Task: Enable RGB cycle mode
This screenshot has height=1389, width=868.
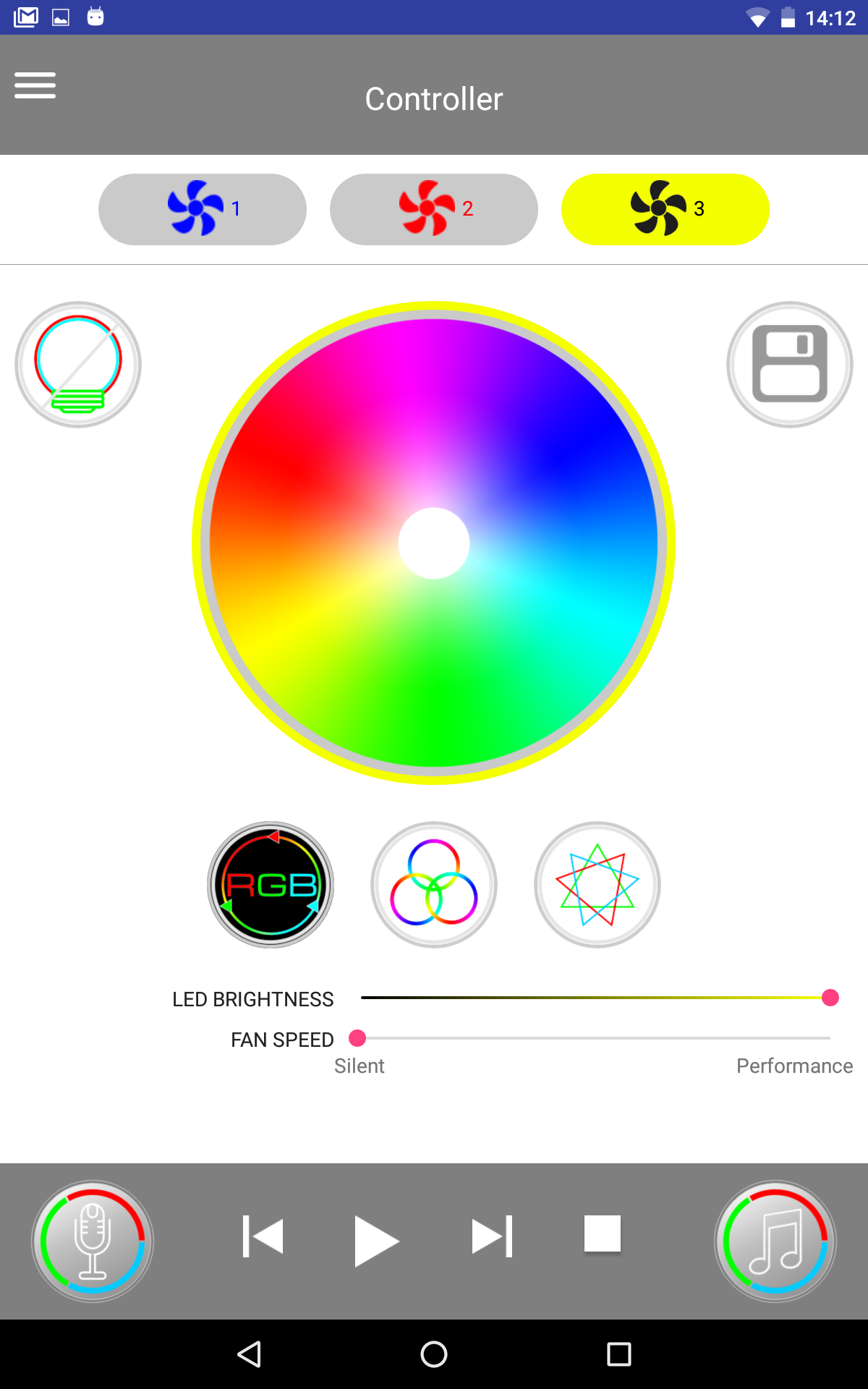Action: point(271,885)
